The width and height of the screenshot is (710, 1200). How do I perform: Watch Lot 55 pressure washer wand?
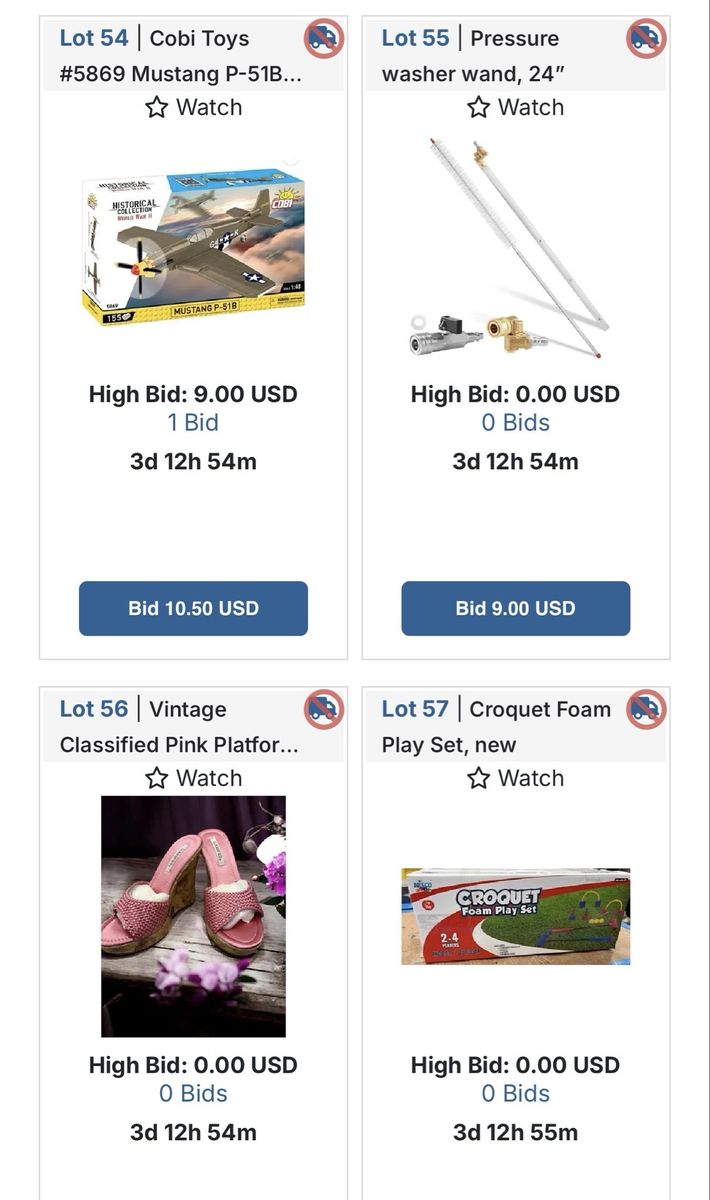(x=515, y=107)
